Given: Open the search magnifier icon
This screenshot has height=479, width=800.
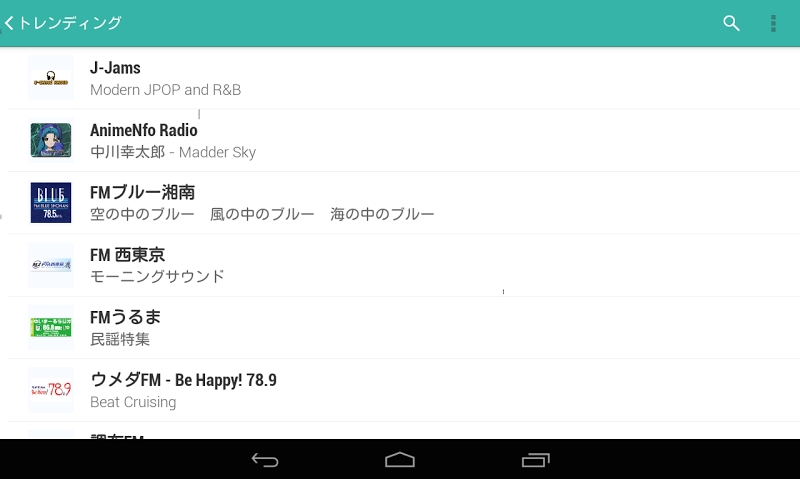Looking at the screenshot, I should coord(731,23).
